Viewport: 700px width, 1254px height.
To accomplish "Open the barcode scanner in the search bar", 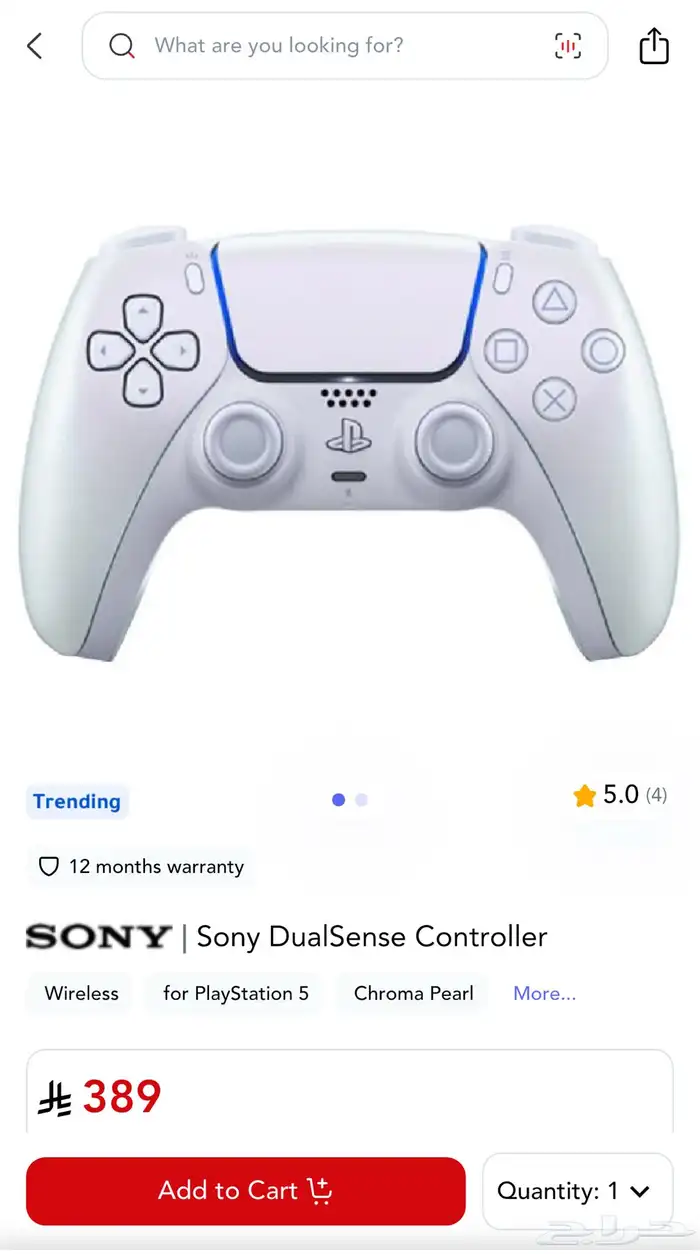I will pyautogui.click(x=567, y=46).
